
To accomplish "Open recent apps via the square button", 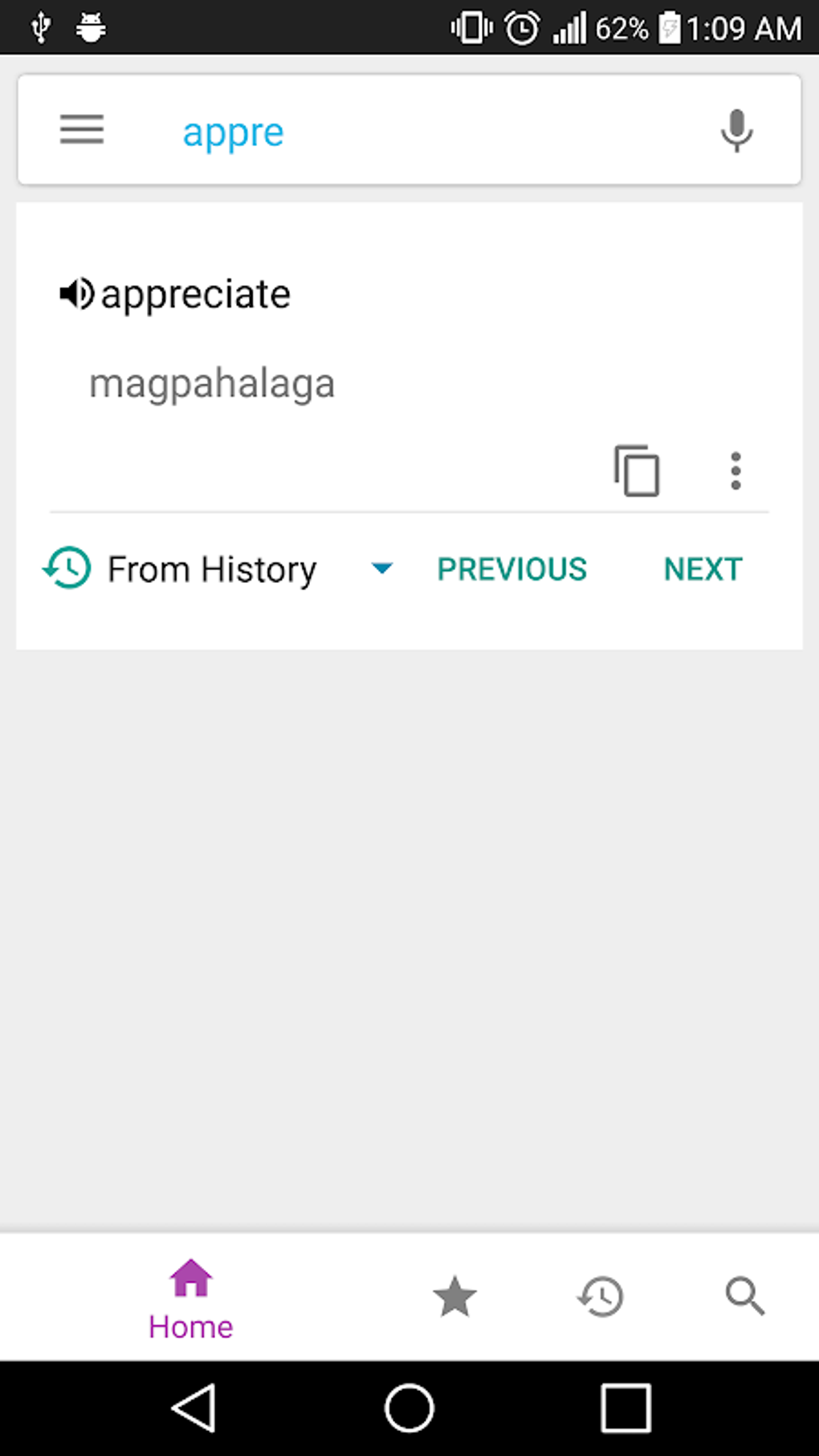I will click(625, 1408).
